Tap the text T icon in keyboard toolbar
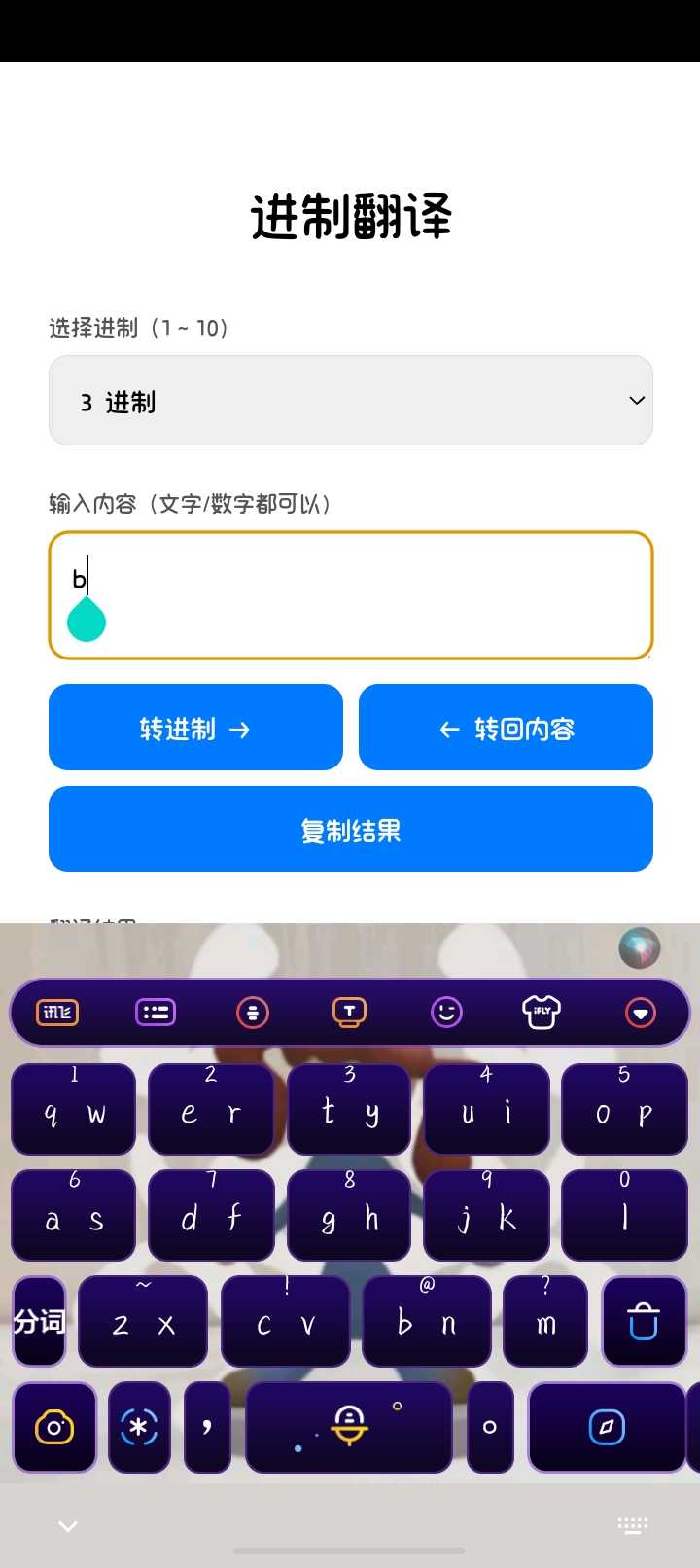Screen dimensions: 700x1568 coord(349,1013)
